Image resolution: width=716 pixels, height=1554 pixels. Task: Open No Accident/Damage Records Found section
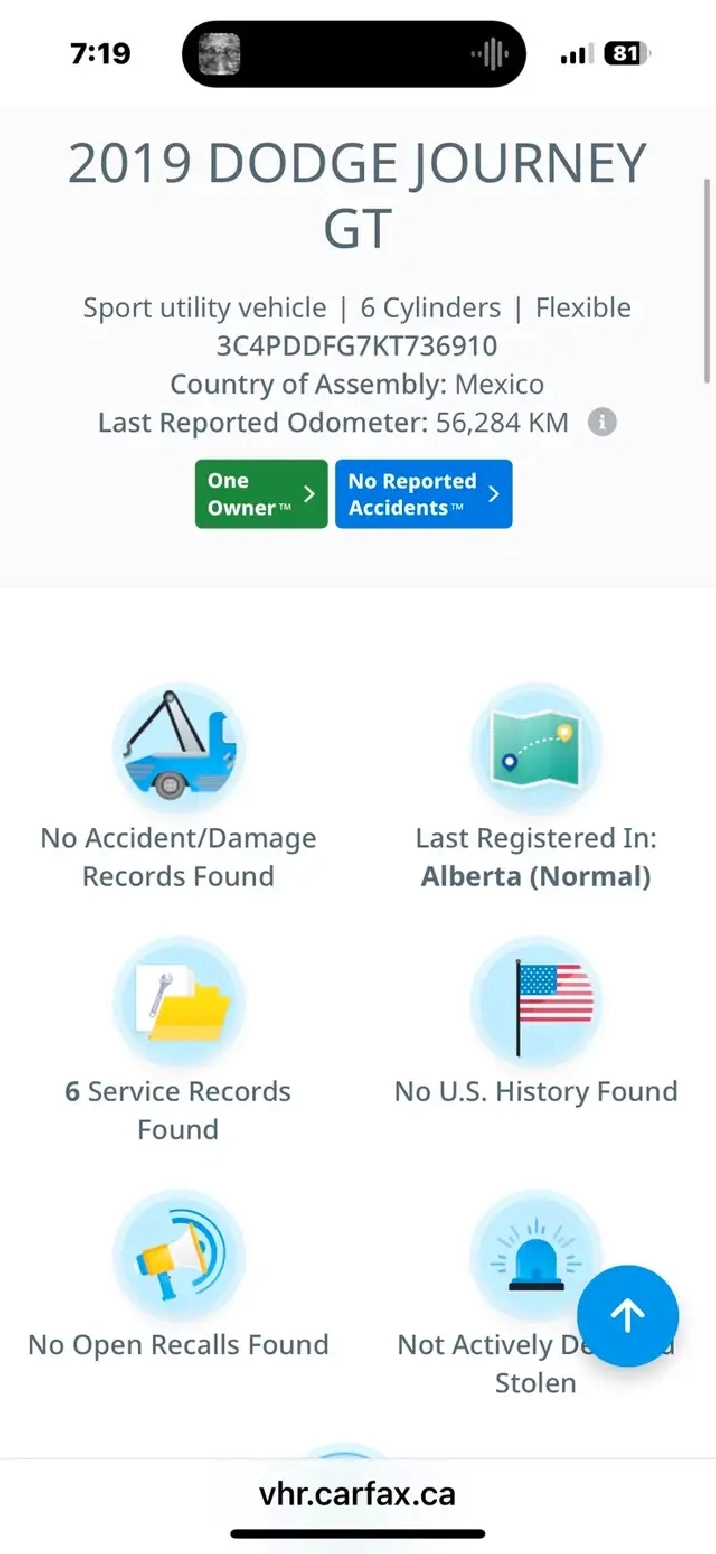coord(178,788)
